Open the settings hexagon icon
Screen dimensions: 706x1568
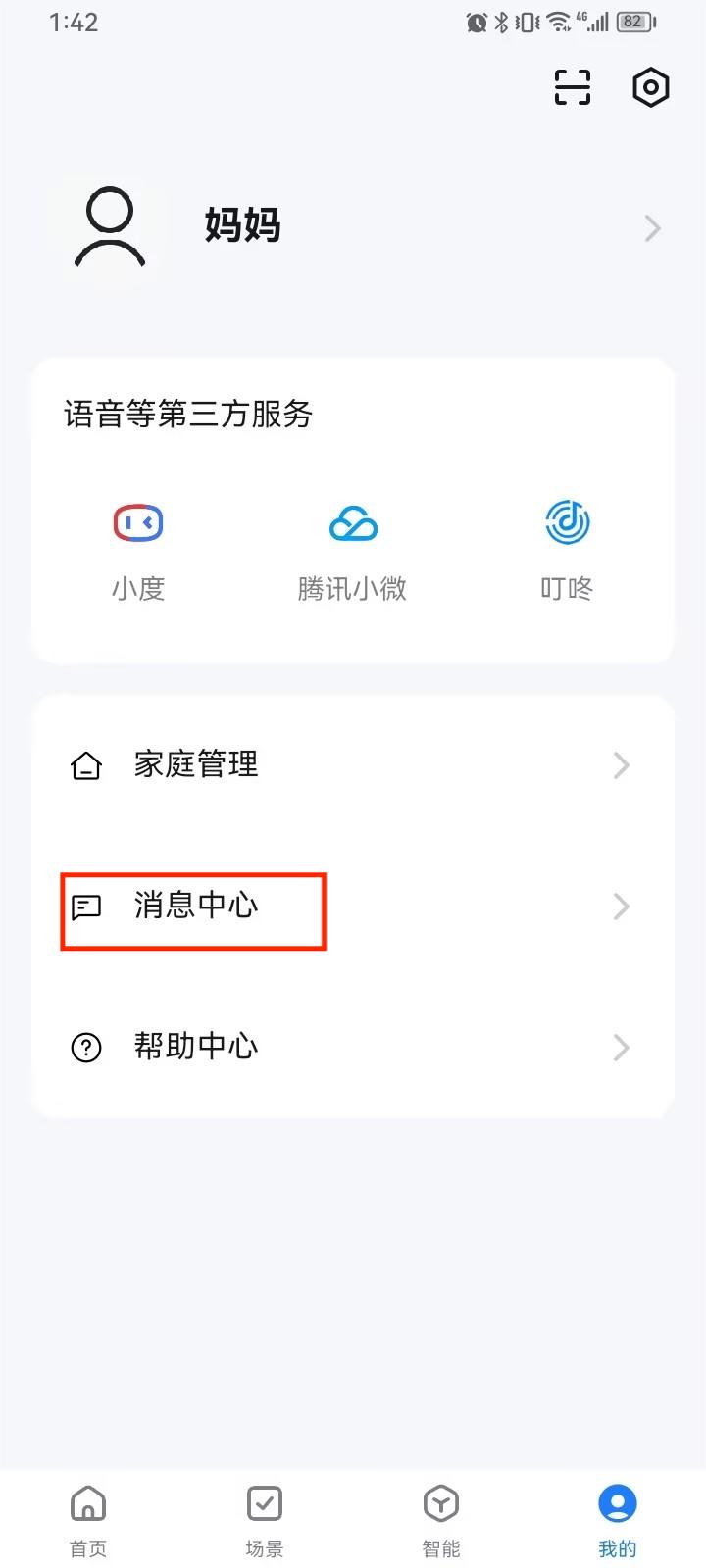coord(650,87)
